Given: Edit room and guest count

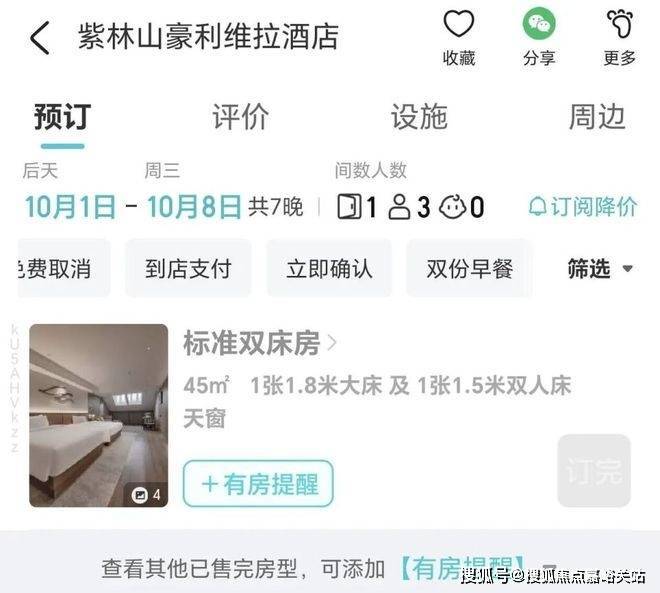Looking at the screenshot, I should tap(410, 207).
